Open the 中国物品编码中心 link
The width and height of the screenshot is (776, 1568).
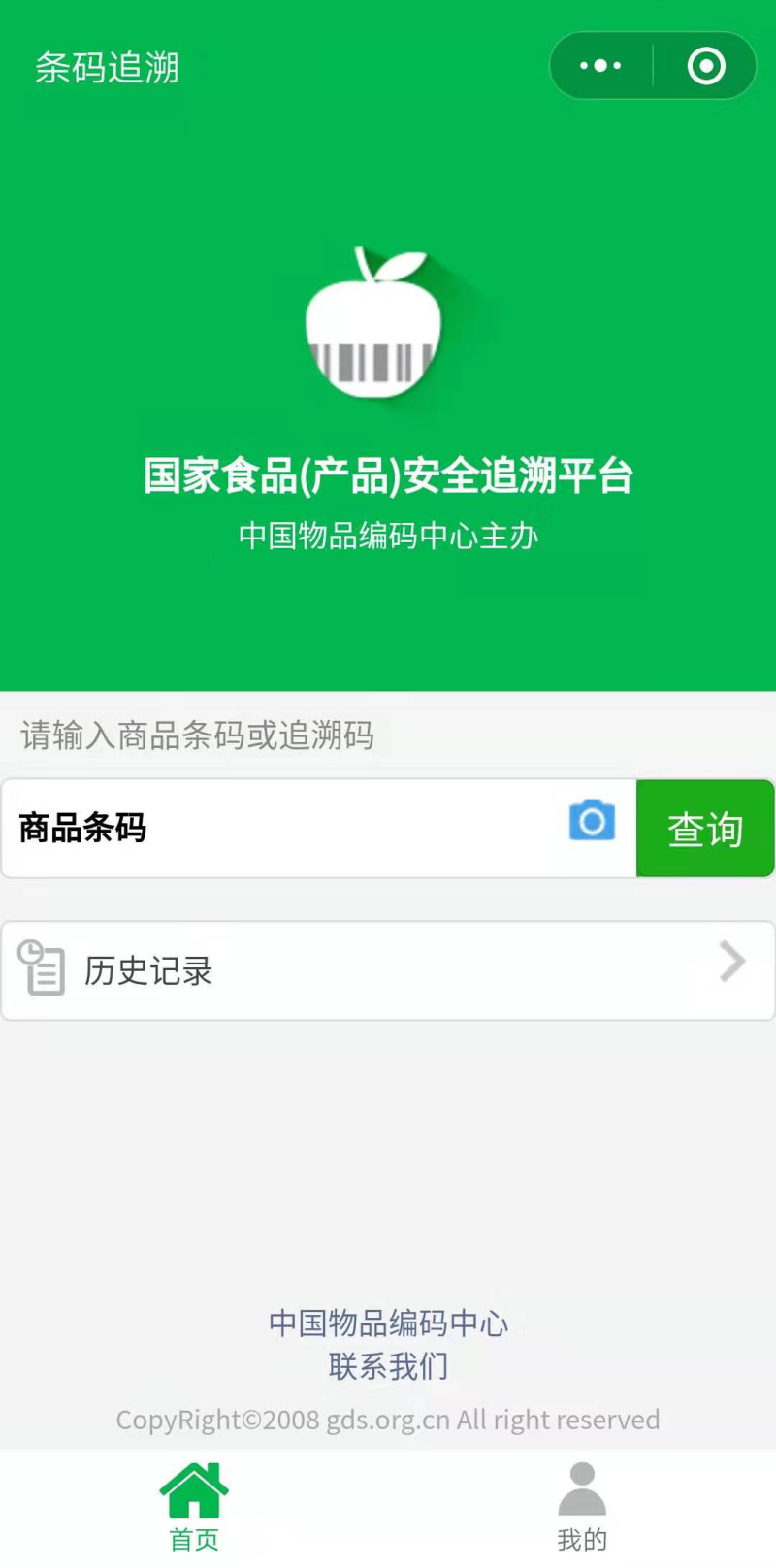tap(388, 1323)
